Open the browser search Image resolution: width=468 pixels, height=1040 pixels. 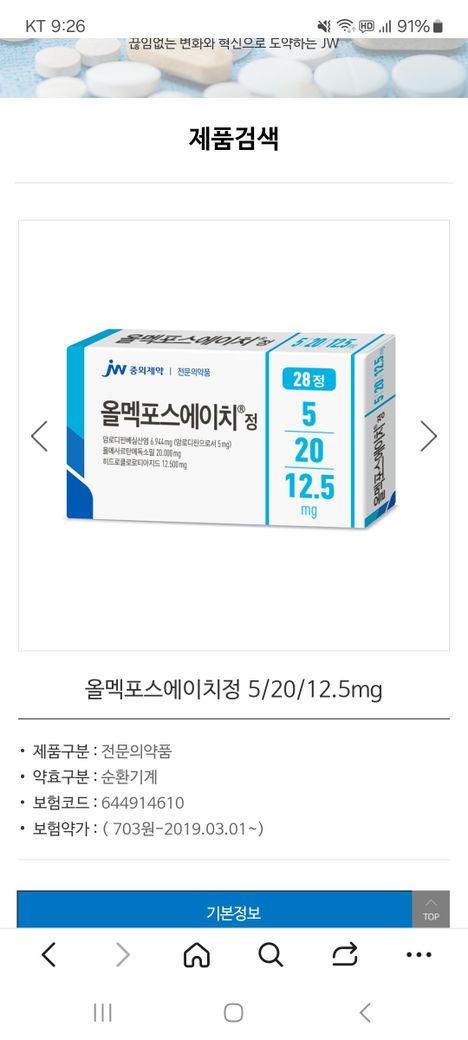point(270,955)
